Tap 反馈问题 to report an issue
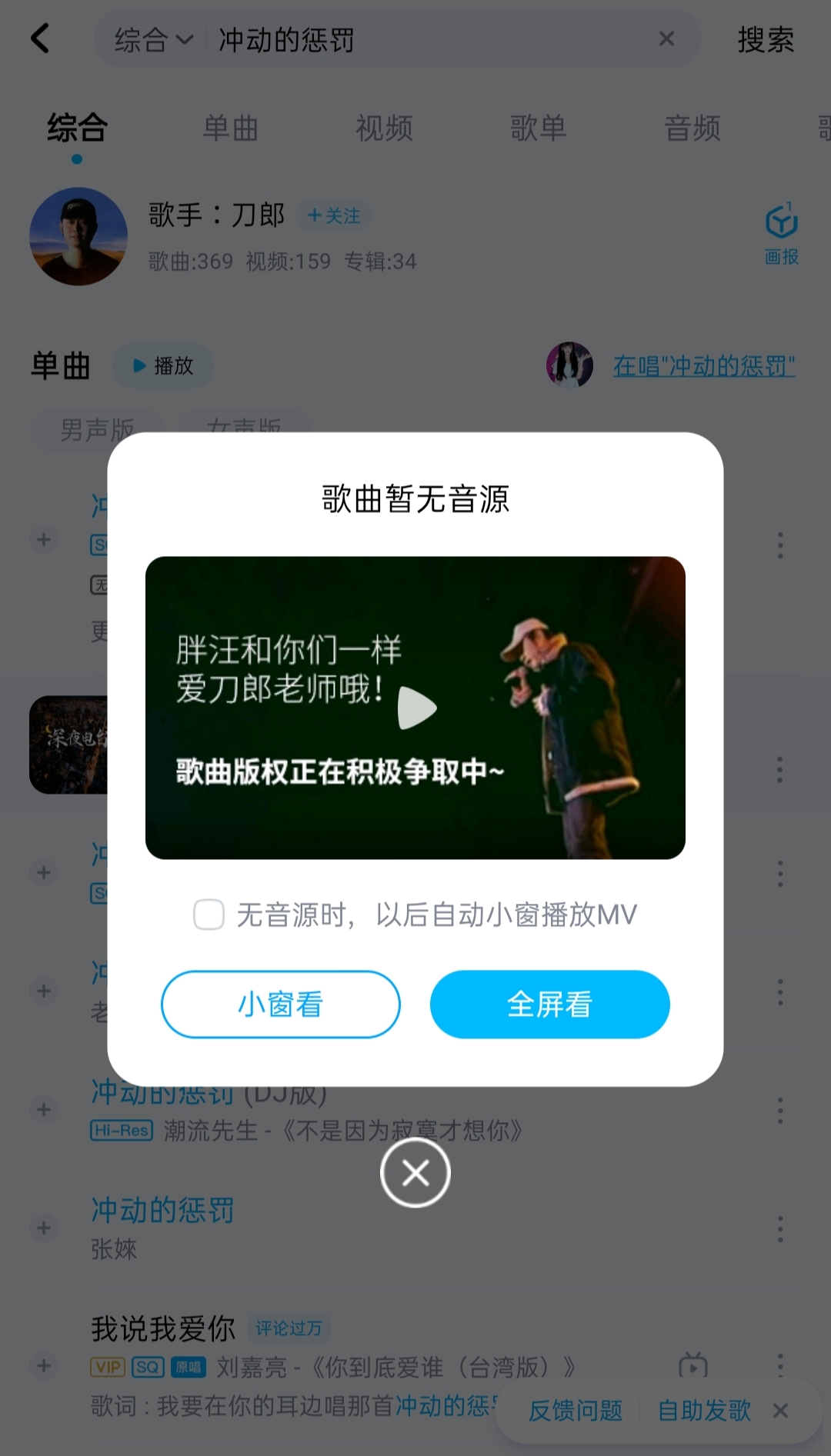The image size is (831, 1456). click(x=575, y=1410)
